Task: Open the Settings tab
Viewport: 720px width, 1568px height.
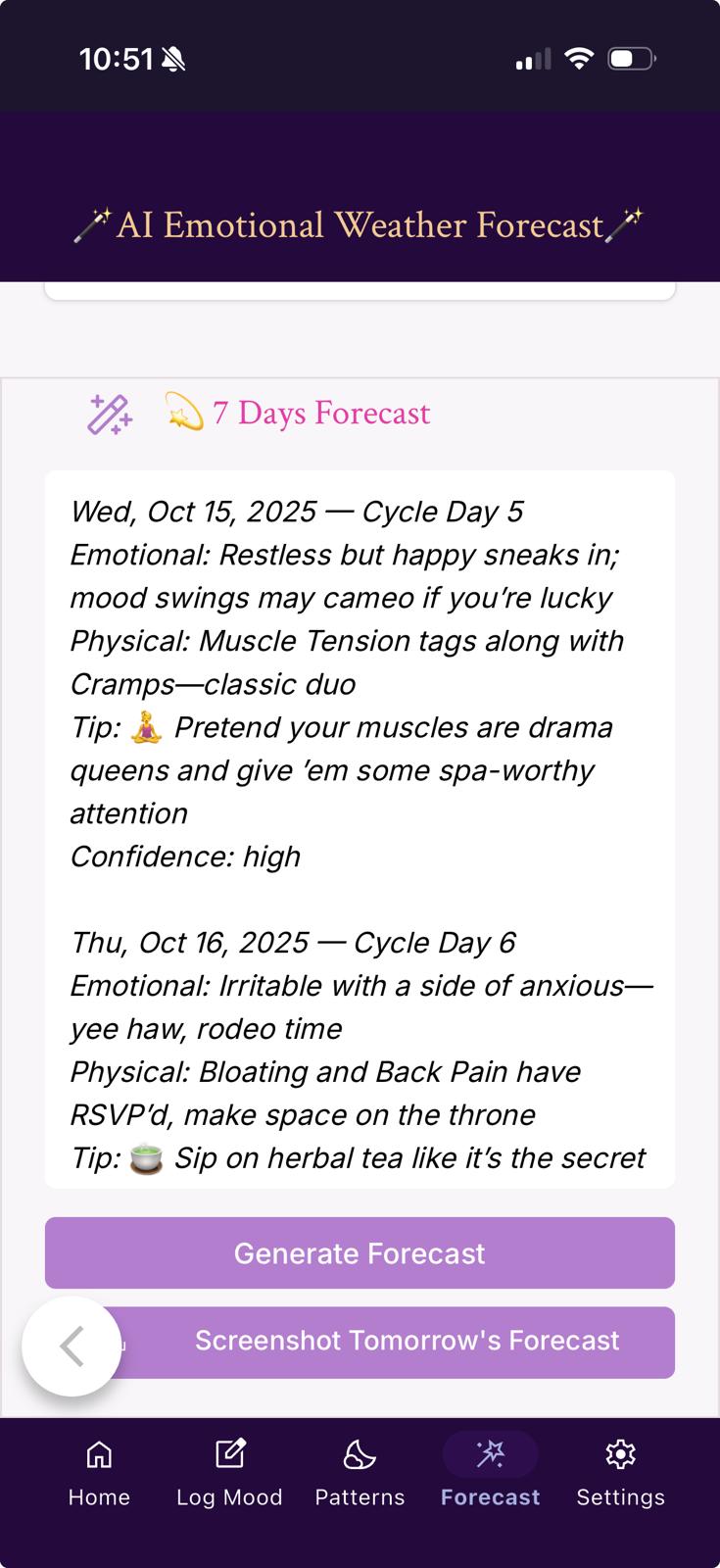Action: coord(620,1473)
